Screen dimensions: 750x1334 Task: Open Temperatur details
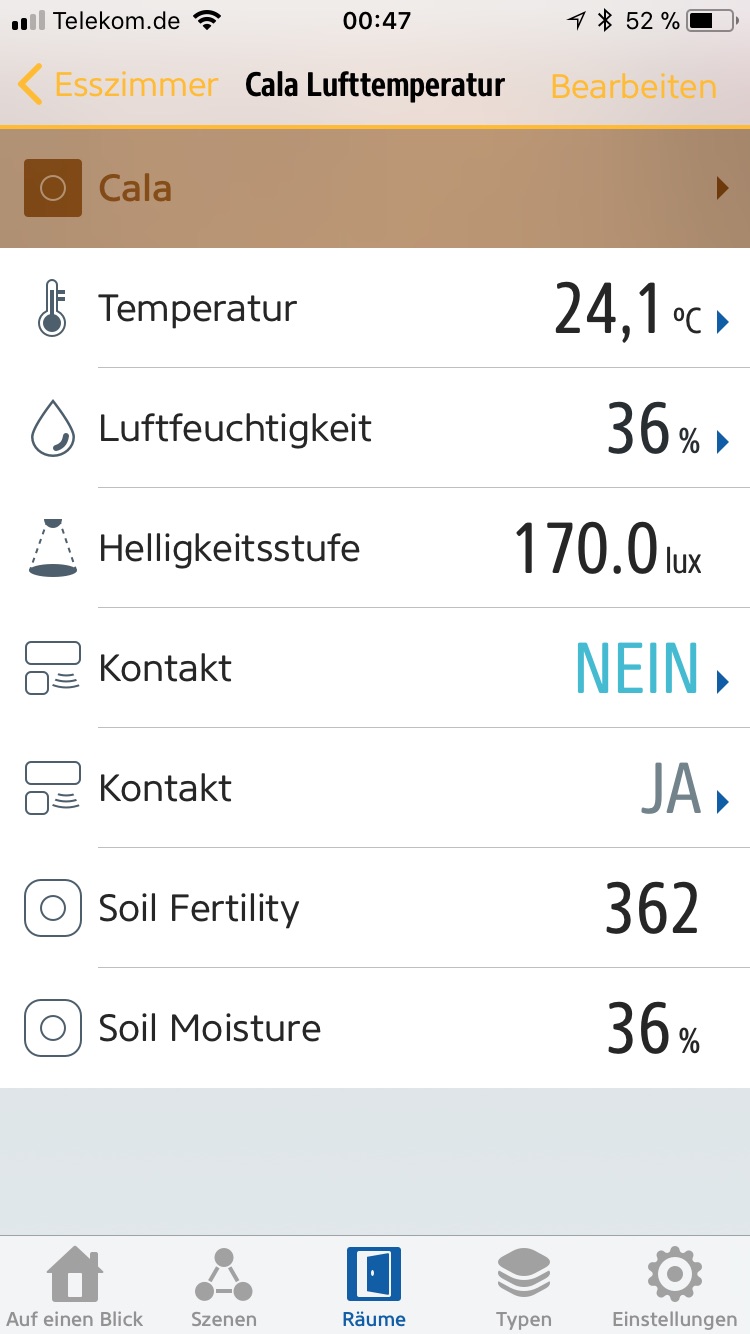click(x=375, y=308)
